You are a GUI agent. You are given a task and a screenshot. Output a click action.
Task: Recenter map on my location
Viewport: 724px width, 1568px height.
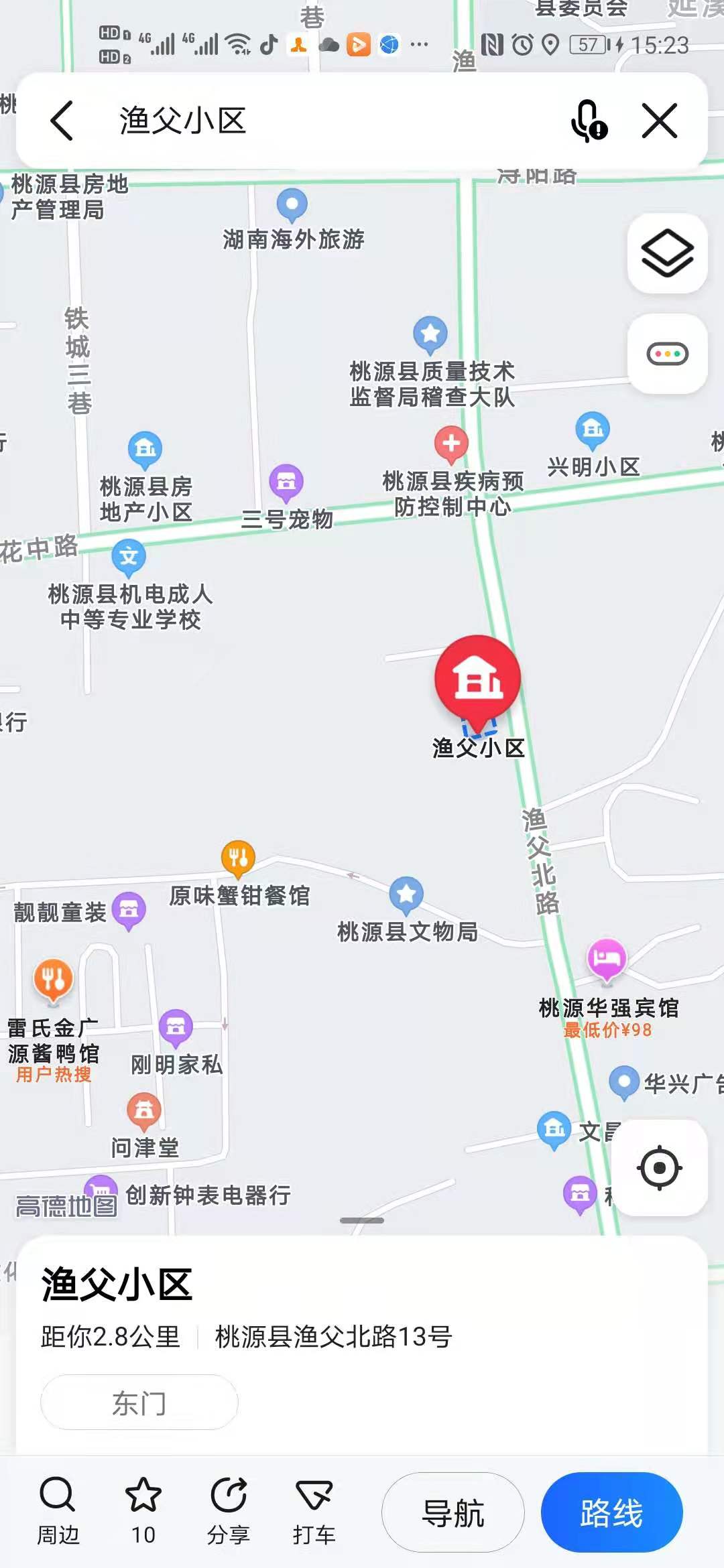[660, 1168]
